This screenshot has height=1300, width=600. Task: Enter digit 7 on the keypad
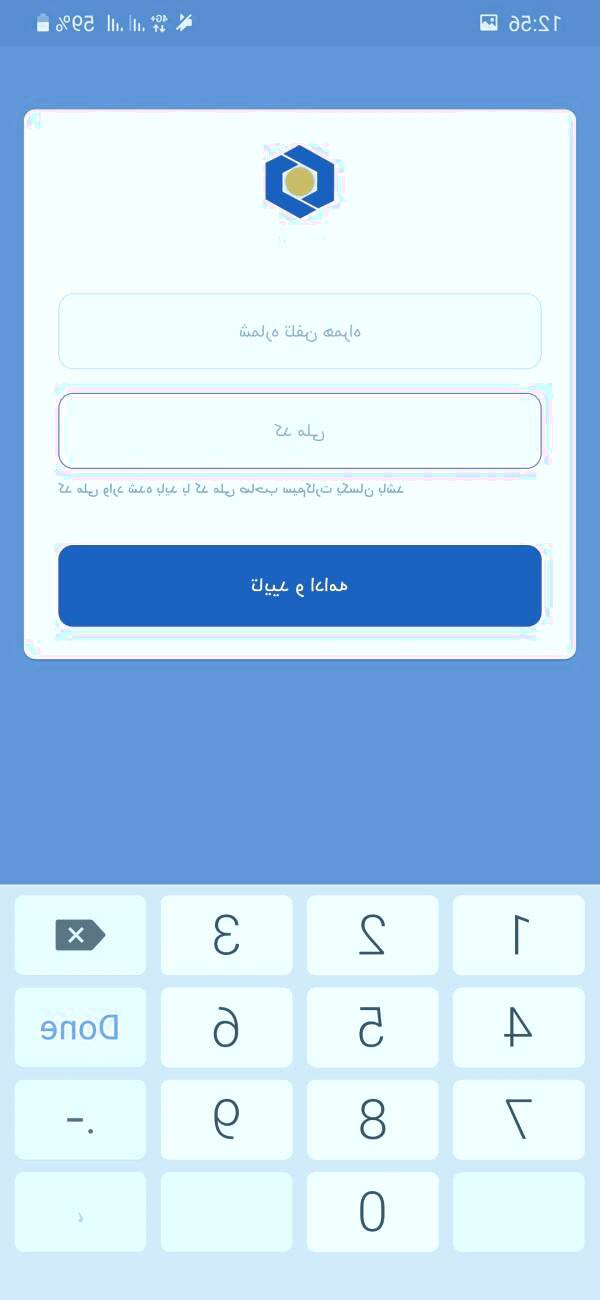[518, 1119]
